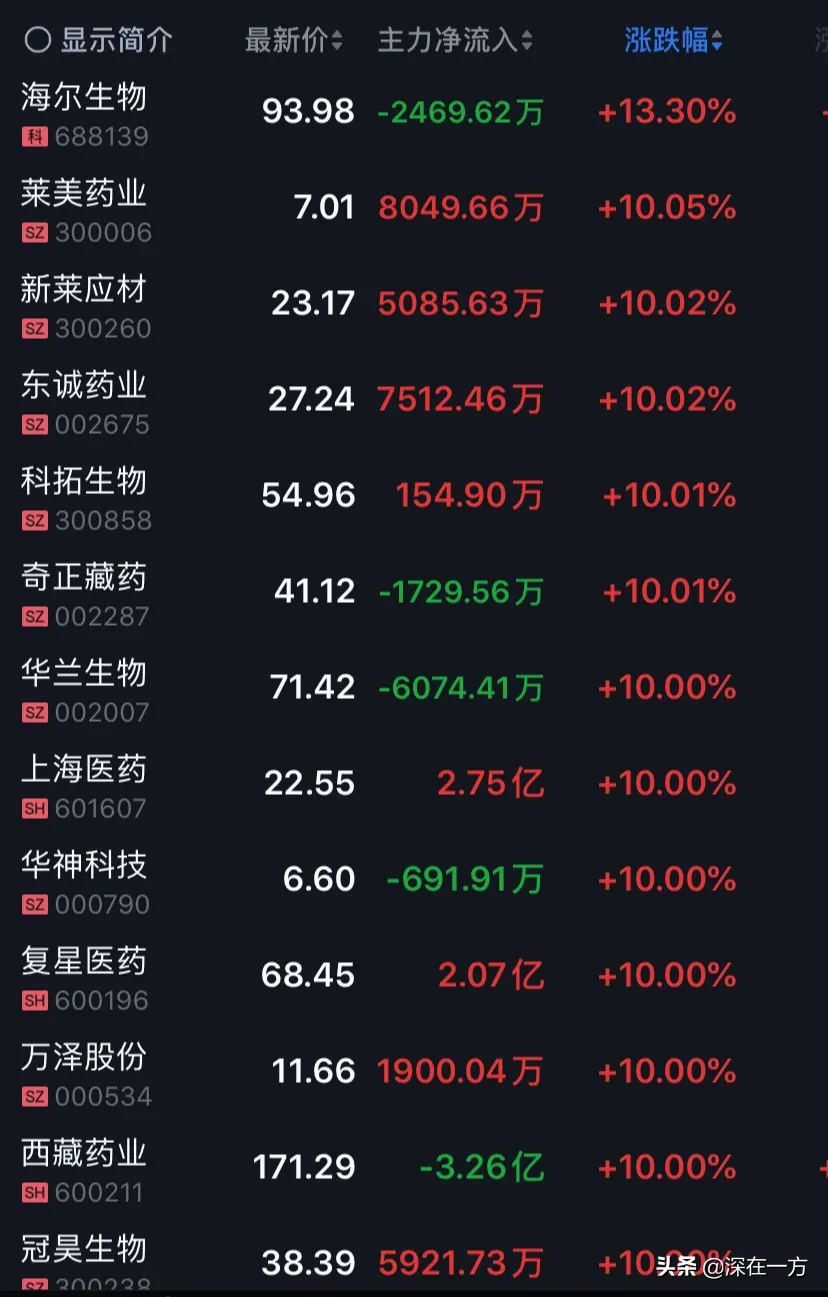
Task: View the 万泽股份 stock
Action: pyautogui.click(x=84, y=1058)
